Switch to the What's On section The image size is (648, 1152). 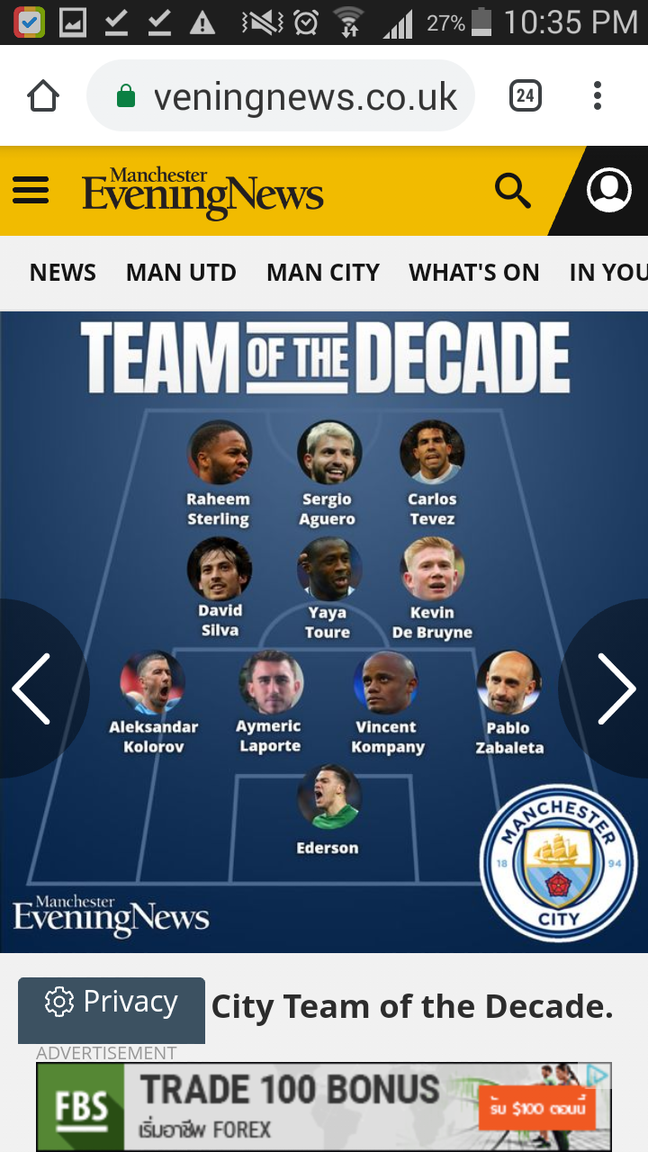click(x=474, y=272)
